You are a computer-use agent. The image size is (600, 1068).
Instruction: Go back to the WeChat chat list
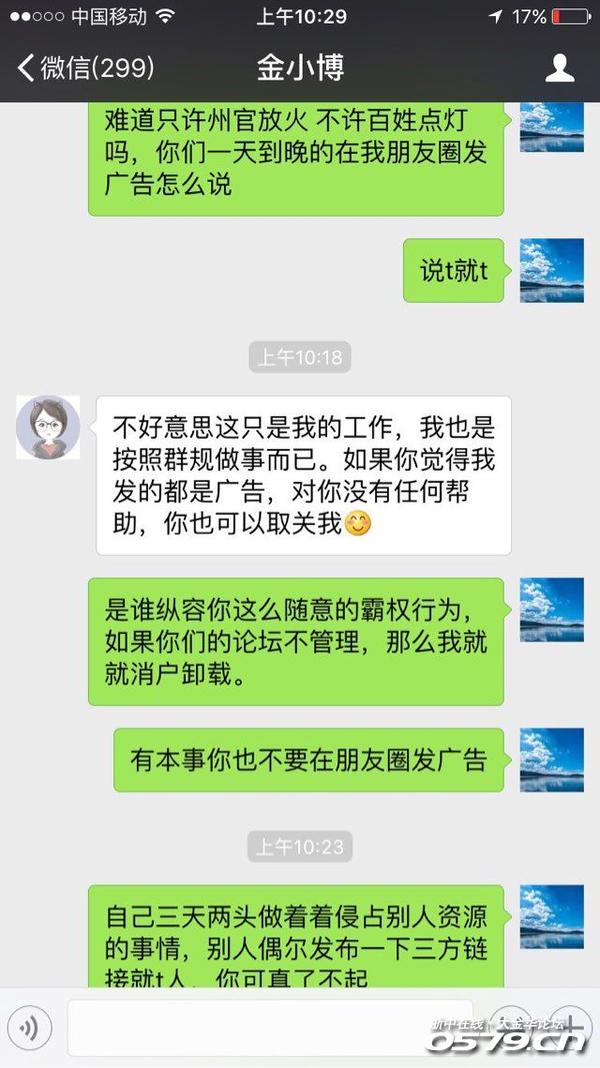tap(85, 68)
